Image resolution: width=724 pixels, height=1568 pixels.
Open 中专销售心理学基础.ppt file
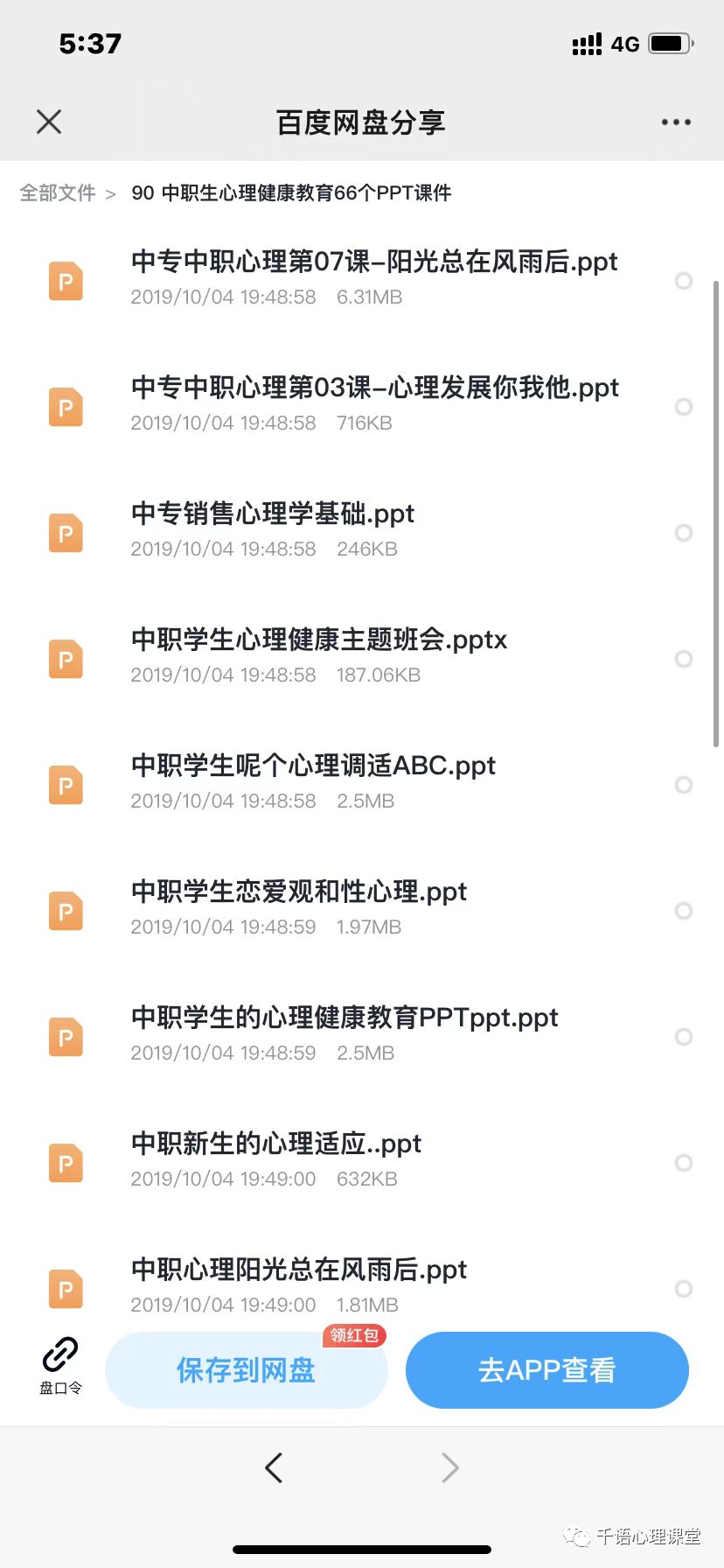tap(273, 514)
